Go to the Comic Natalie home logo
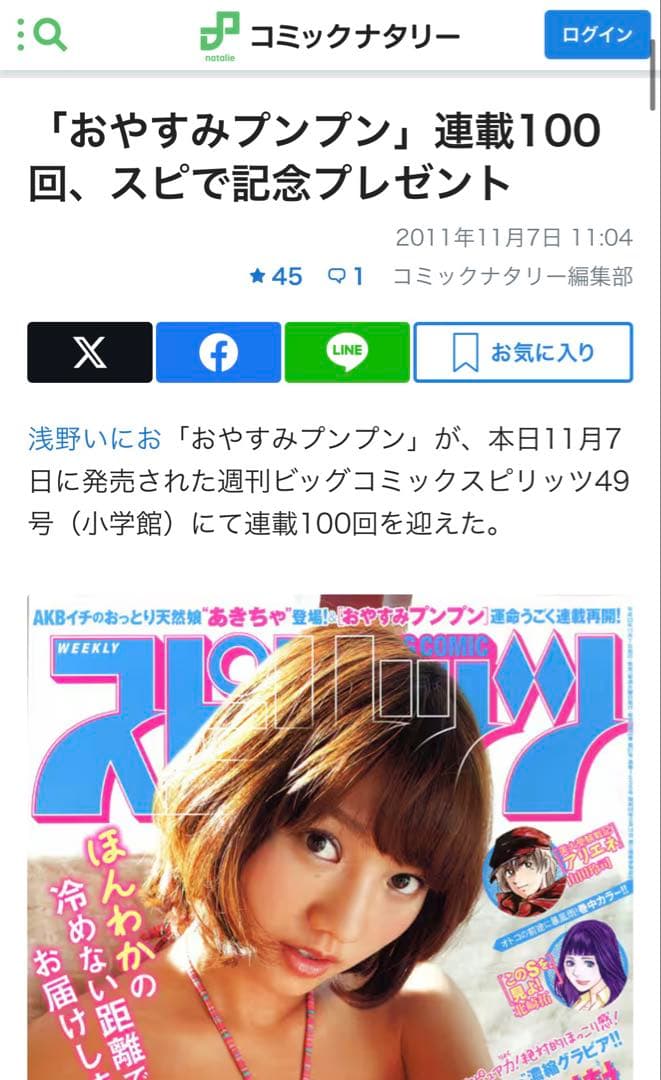661x1080 pixels. point(330,35)
